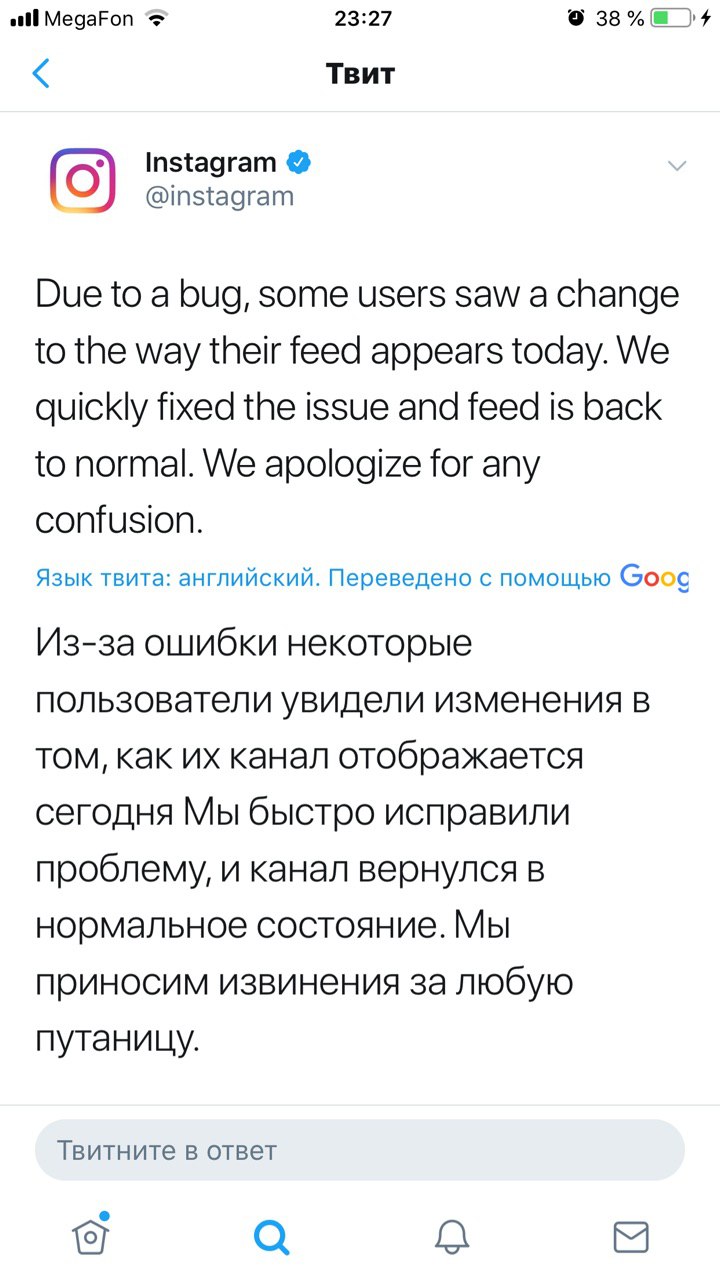Open the notifications bell tab
Screen dimensions: 720x1280
pyautogui.click(x=451, y=1238)
